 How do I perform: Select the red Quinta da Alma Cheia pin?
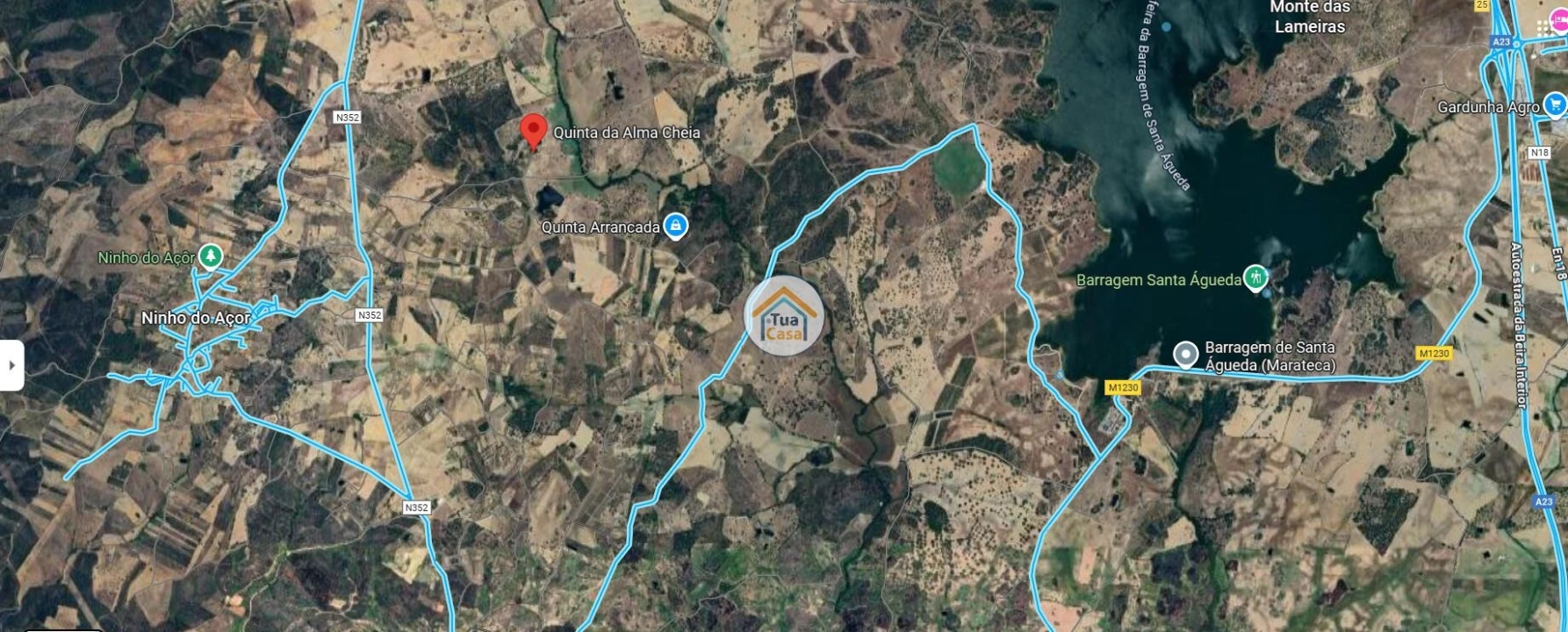tap(533, 132)
